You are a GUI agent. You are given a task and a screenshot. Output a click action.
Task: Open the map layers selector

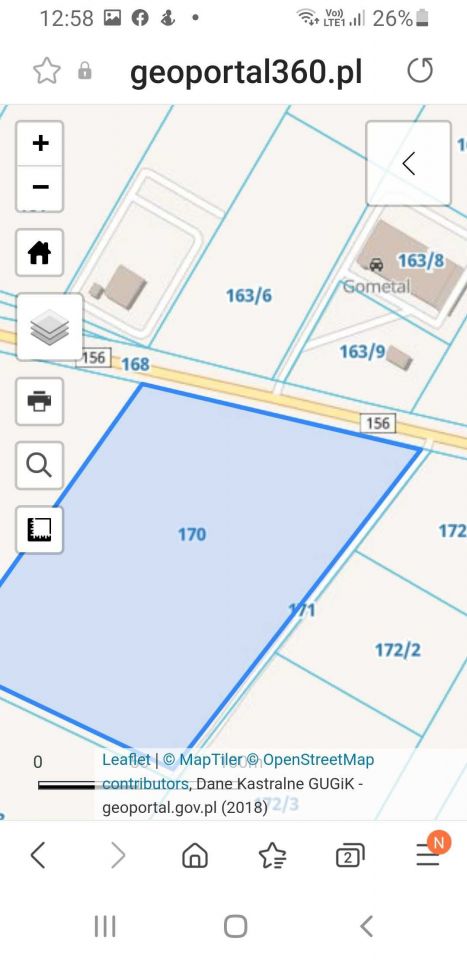click(50, 327)
